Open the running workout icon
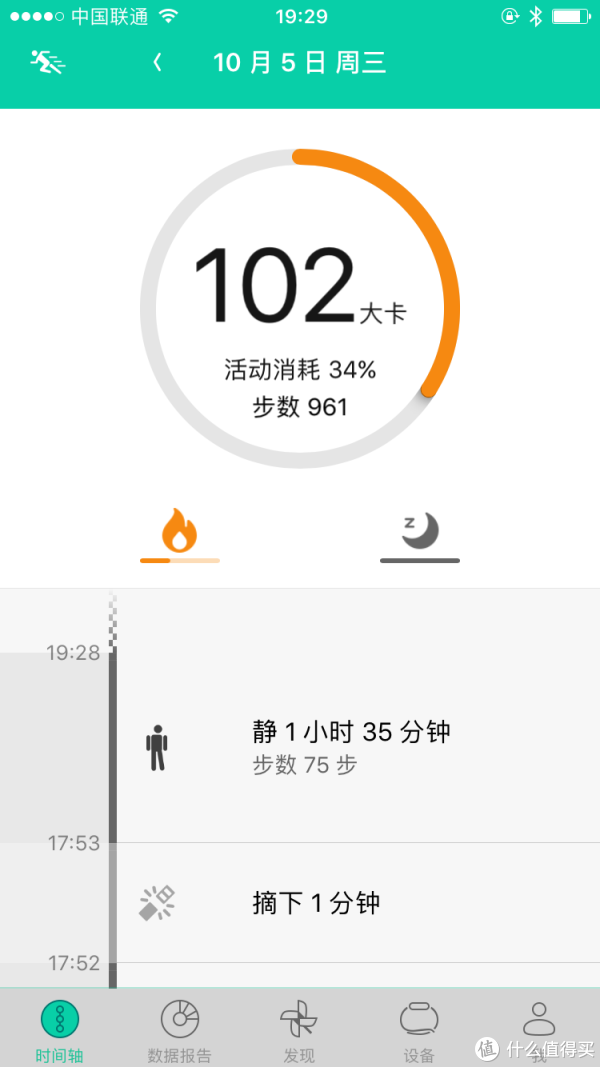600x1067 pixels. [47, 62]
